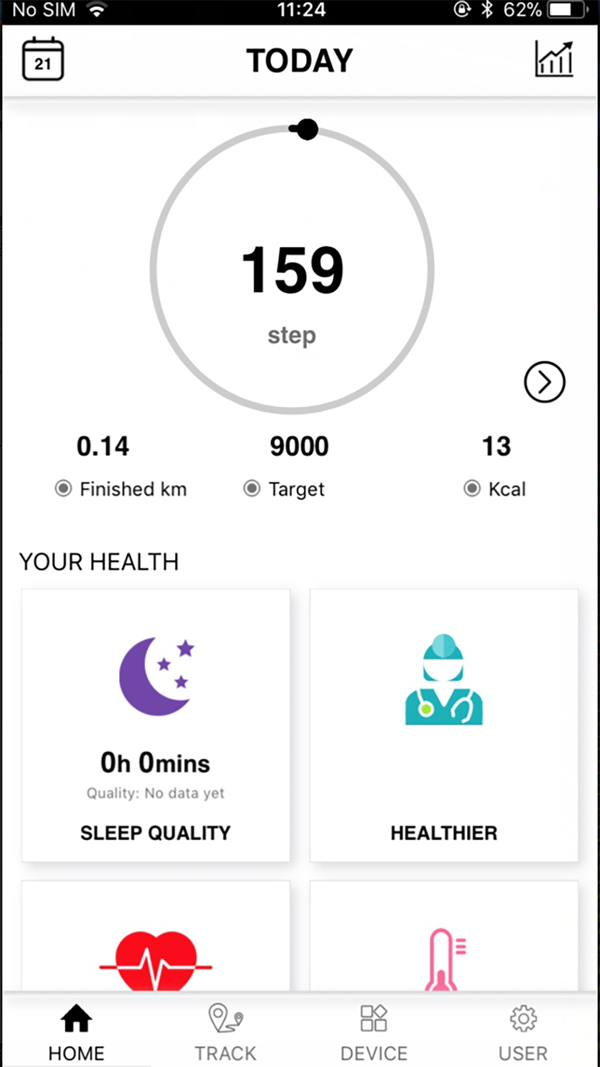Open the Sleep Quality card
The width and height of the screenshot is (600, 1067).
[x=156, y=724]
